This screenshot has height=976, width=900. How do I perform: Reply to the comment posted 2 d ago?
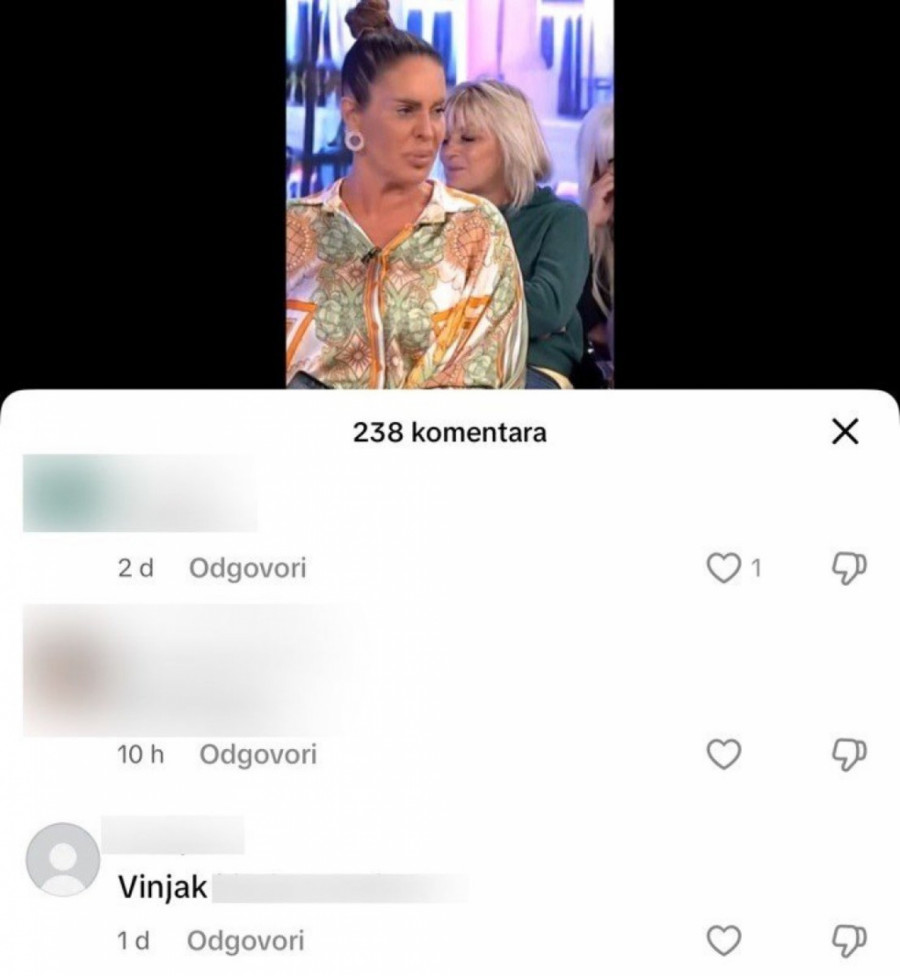(x=247, y=569)
